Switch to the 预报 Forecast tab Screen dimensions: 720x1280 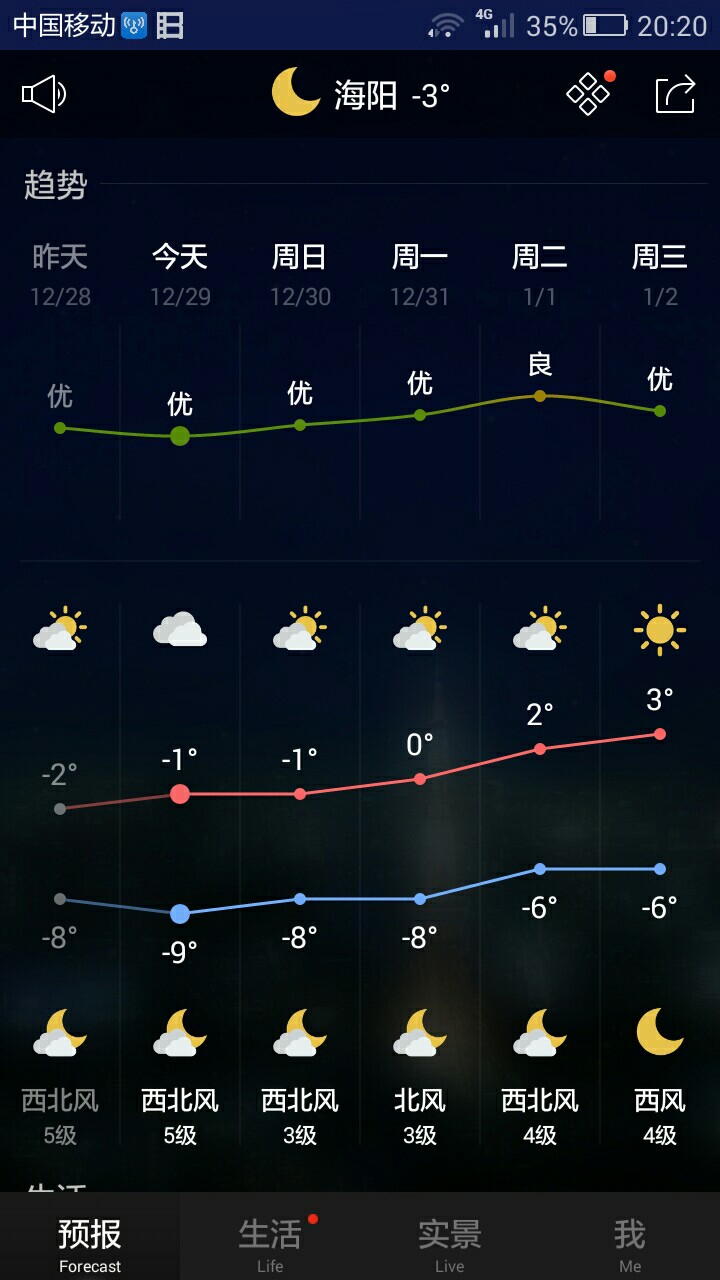tap(90, 1244)
